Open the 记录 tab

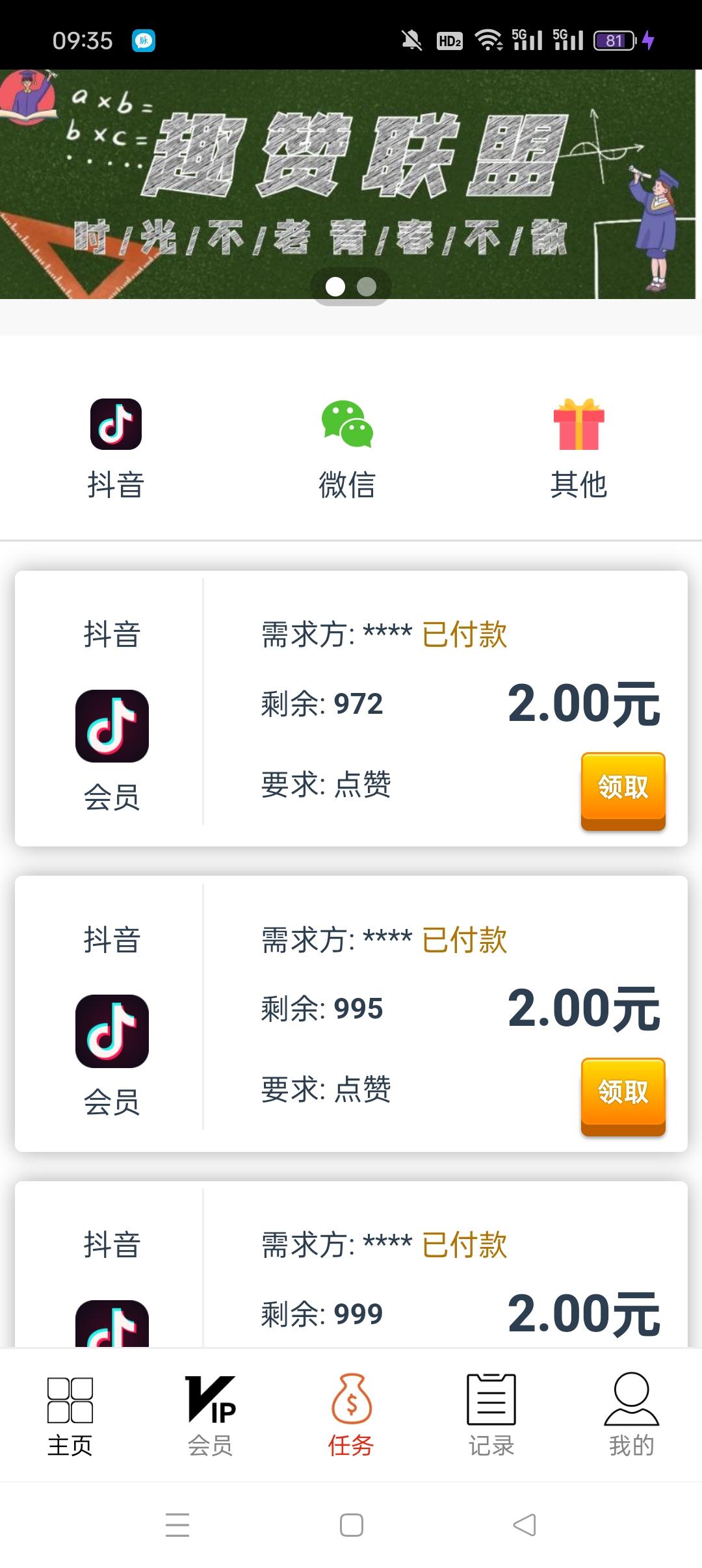[491, 1416]
